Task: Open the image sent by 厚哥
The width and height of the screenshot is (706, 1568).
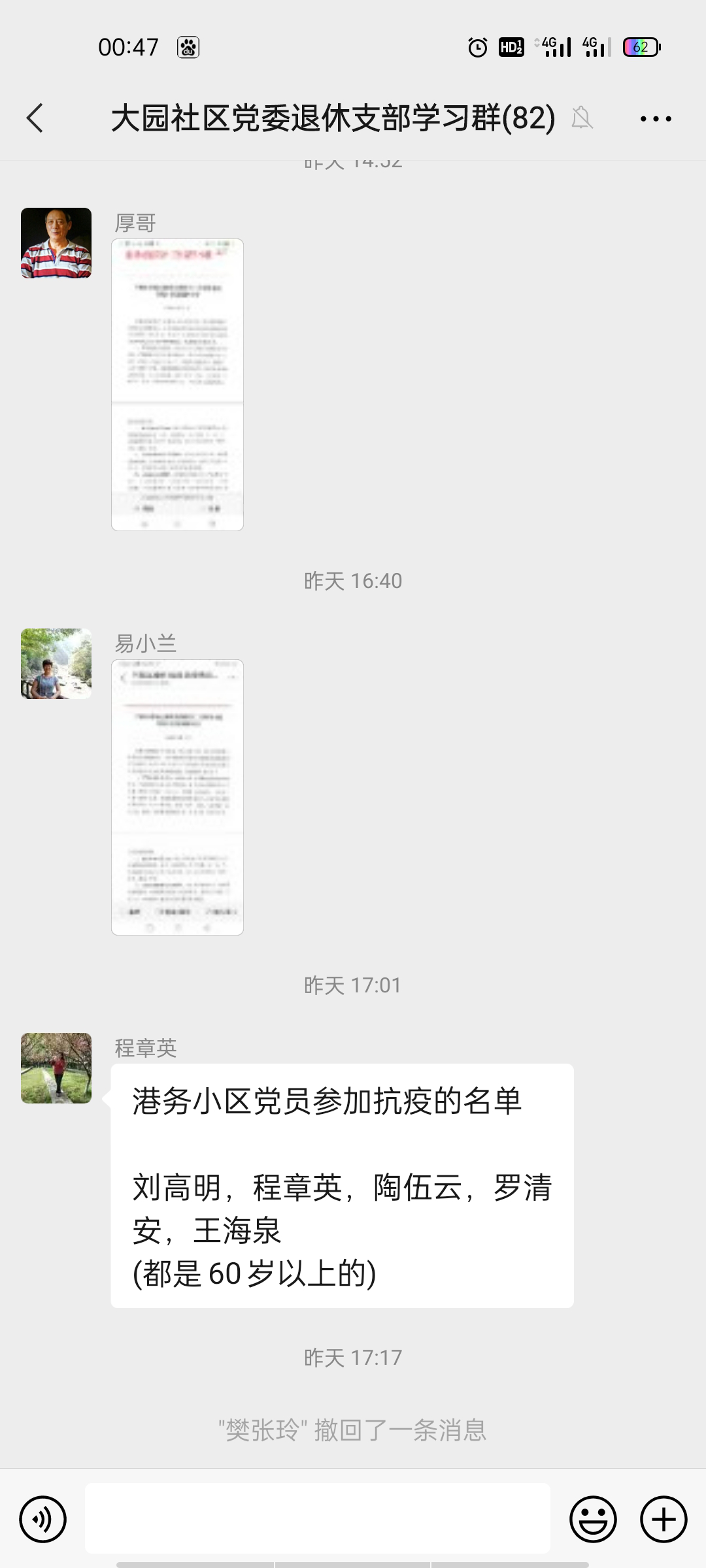Action: pos(177,384)
